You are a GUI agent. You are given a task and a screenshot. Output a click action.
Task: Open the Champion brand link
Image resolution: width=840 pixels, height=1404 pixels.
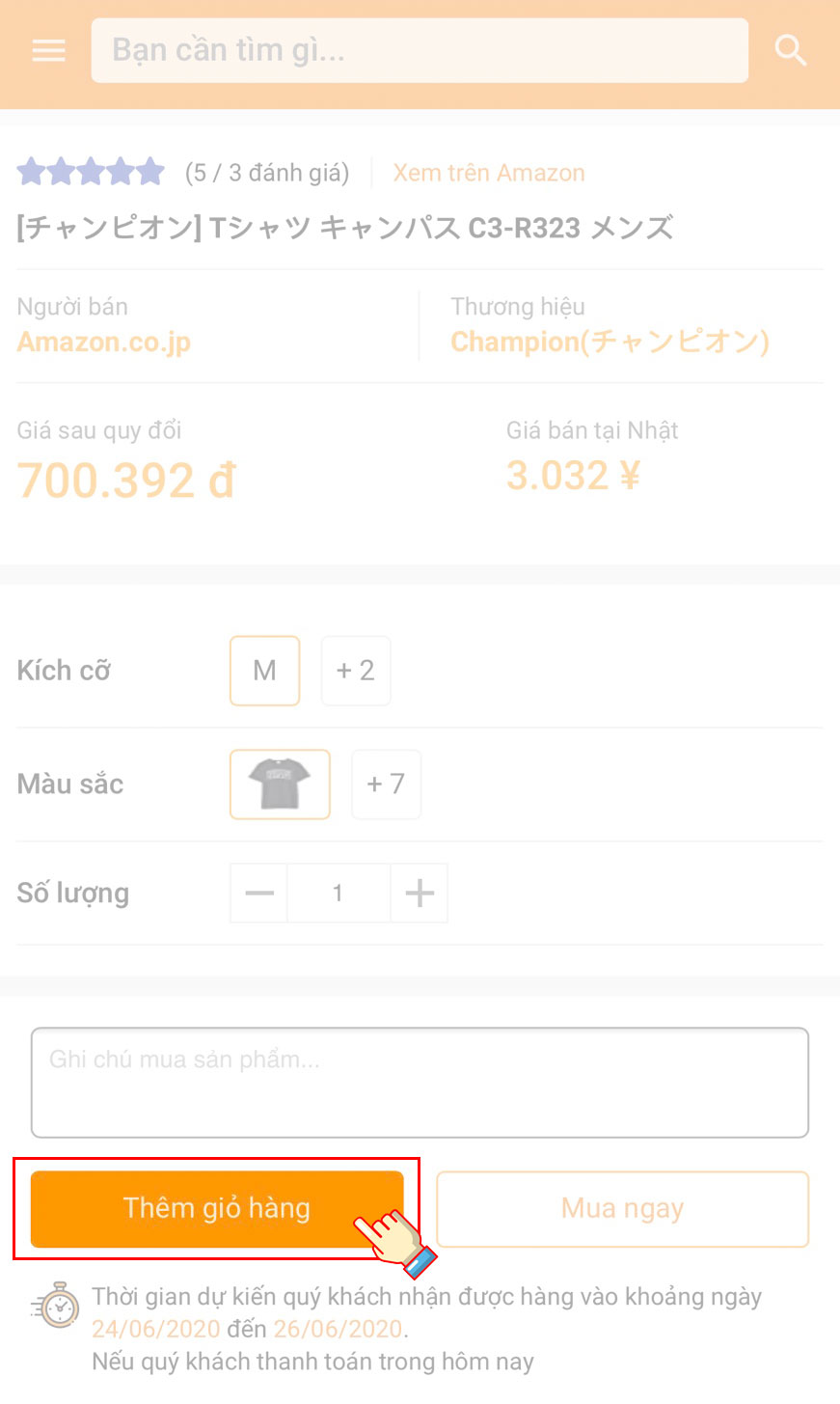click(x=610, y=342)
